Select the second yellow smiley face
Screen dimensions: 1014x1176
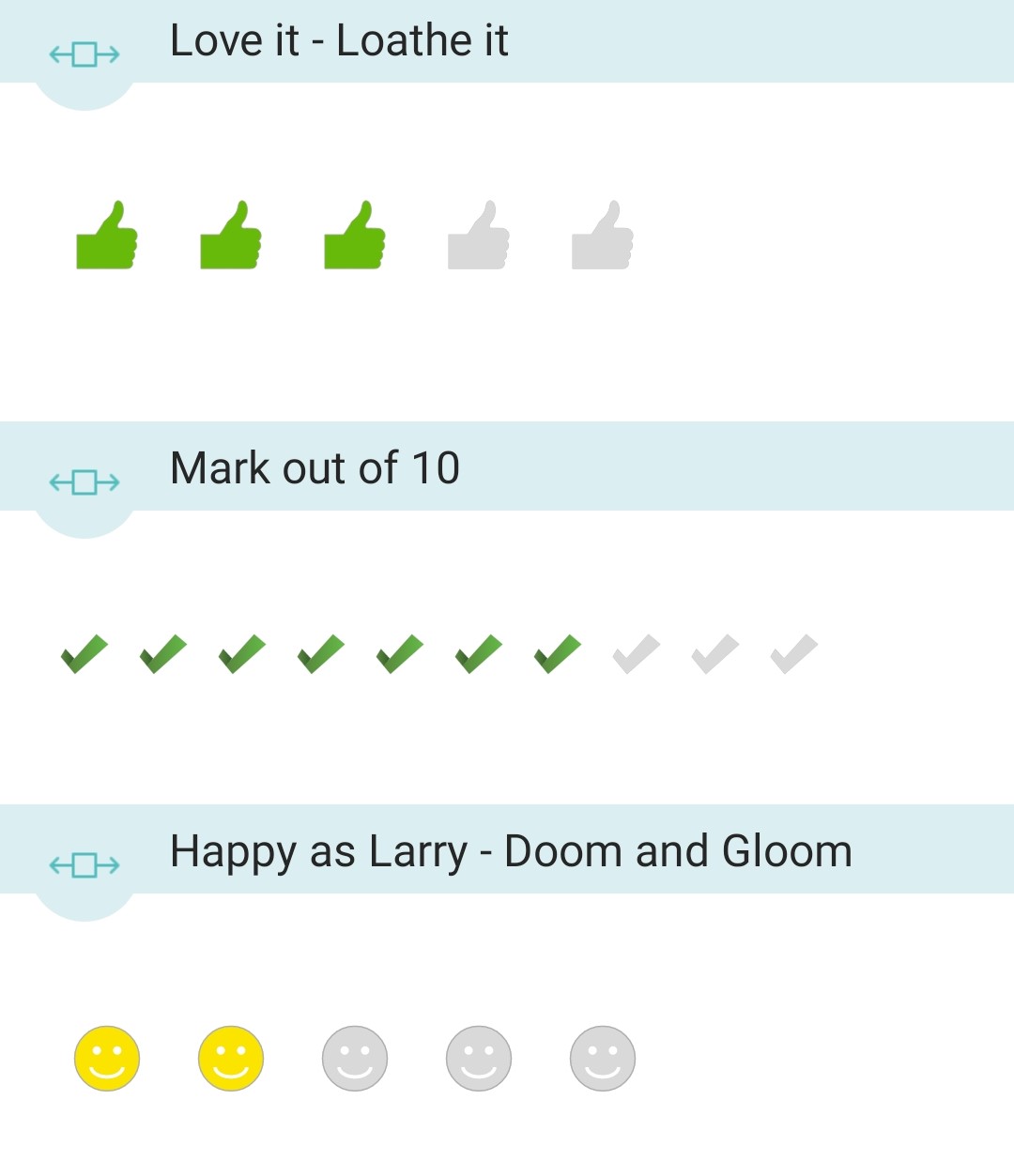click(231, 1059)
